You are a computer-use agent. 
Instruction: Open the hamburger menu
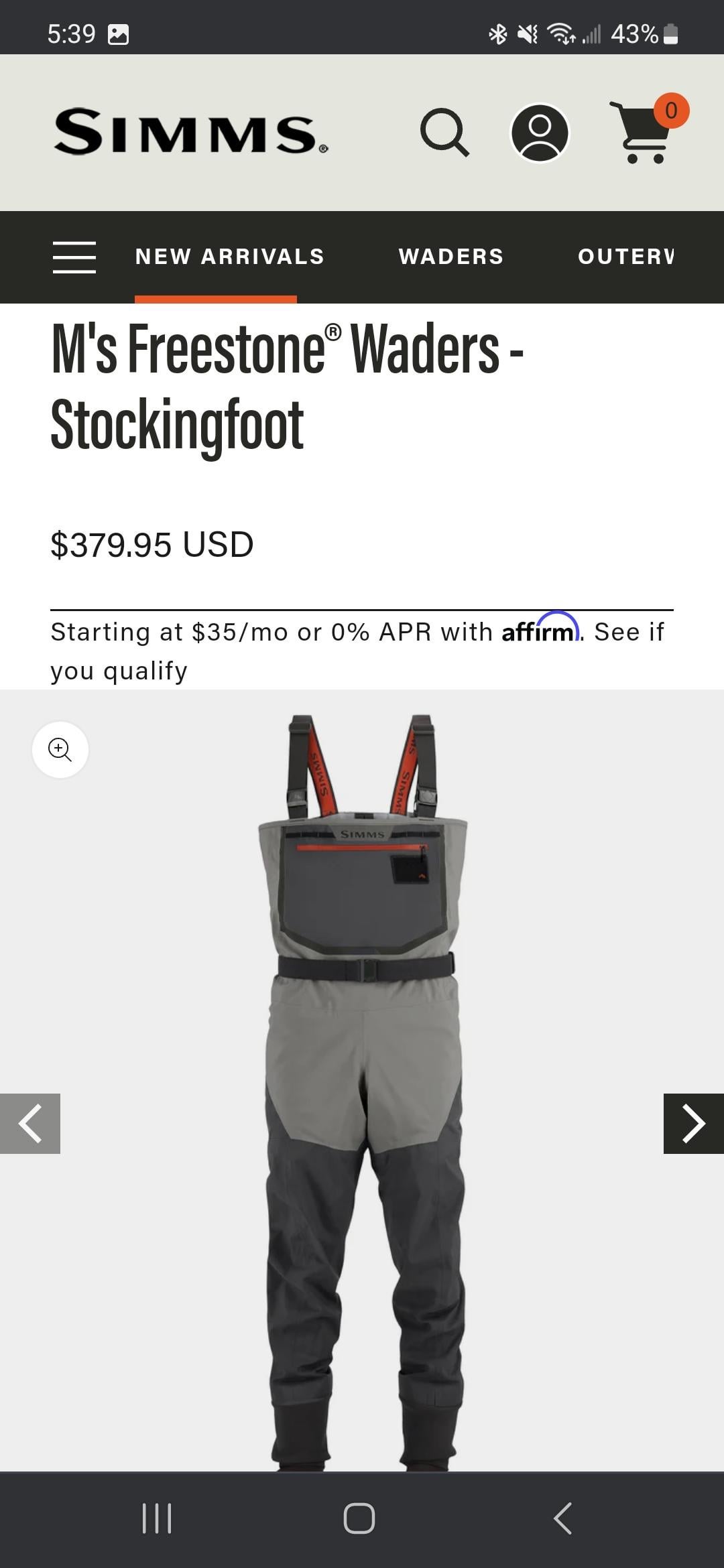point(74,257)
